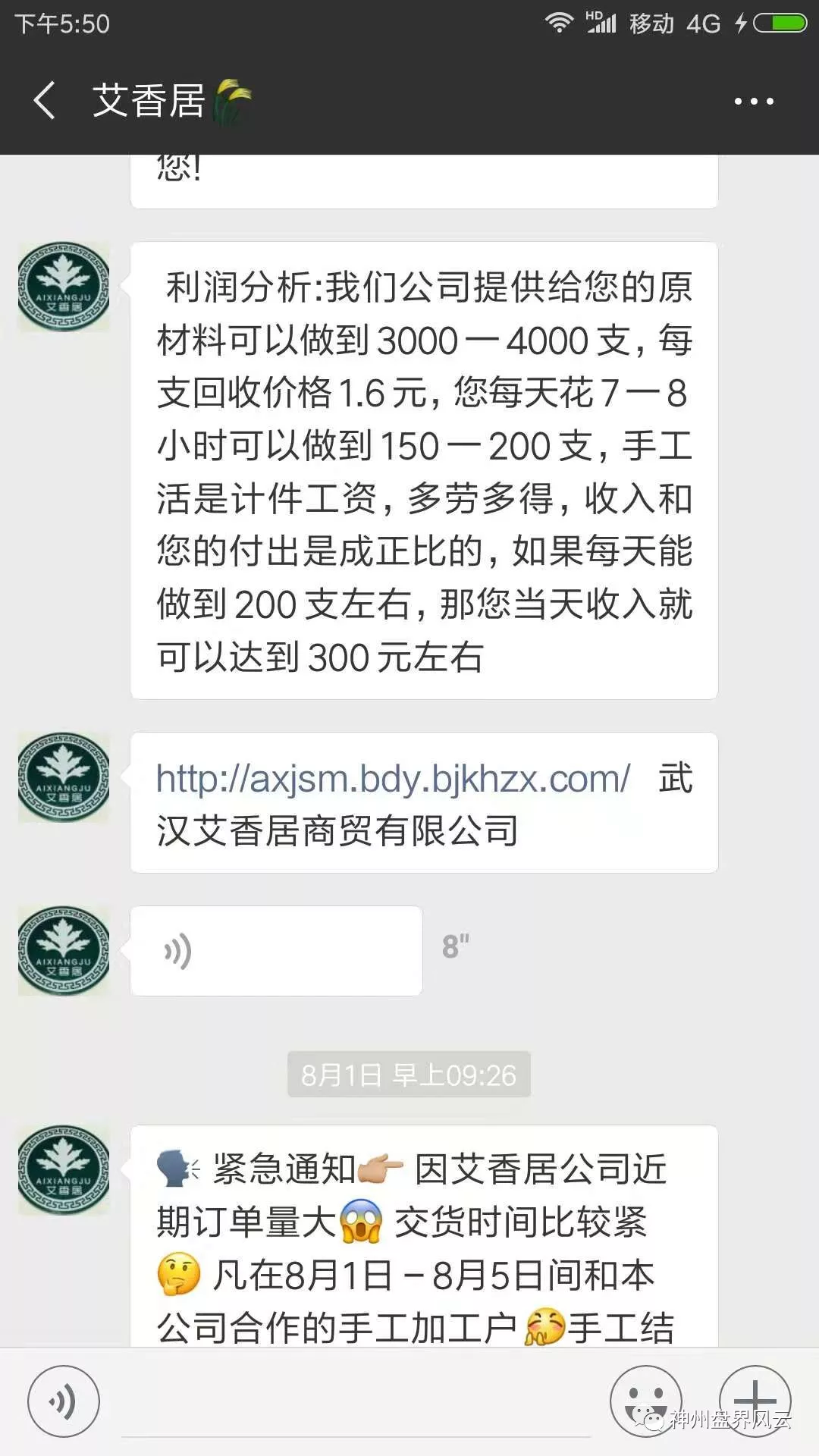Switch to voice input mode
The width and height of the screenshot is (819, 1456).
64,1401
